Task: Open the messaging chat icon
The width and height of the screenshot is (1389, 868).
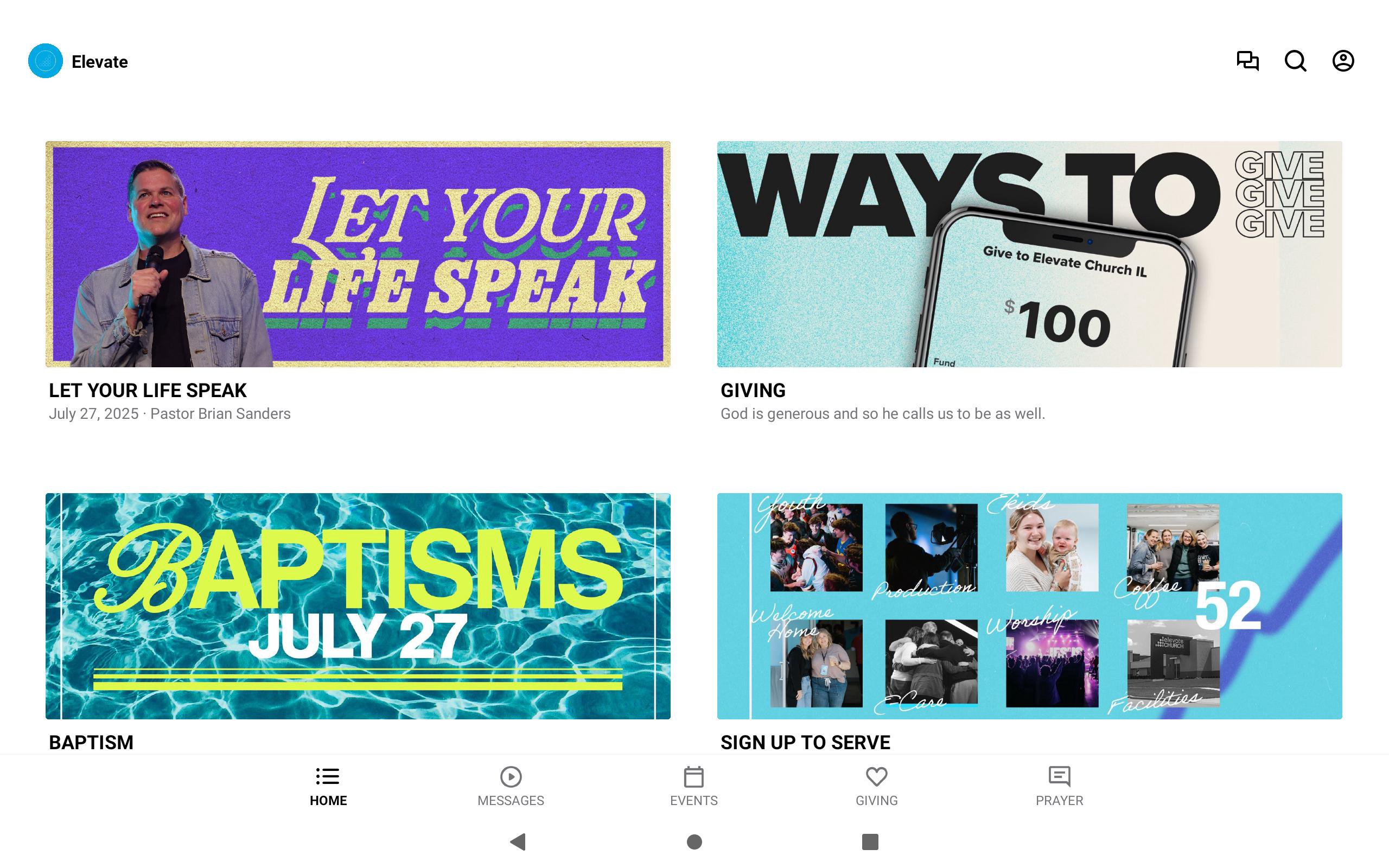Action: [x=1247, y=61]
